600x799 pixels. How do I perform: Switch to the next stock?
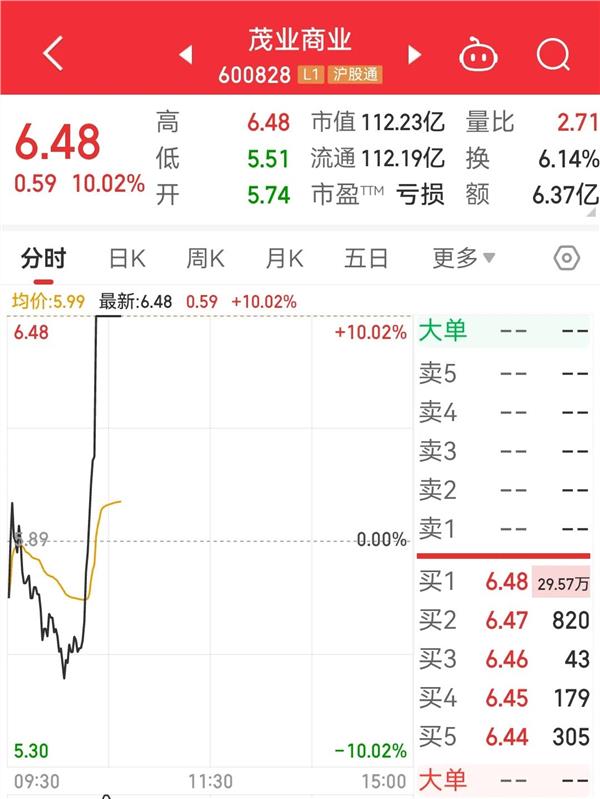(x=414, y=55)
